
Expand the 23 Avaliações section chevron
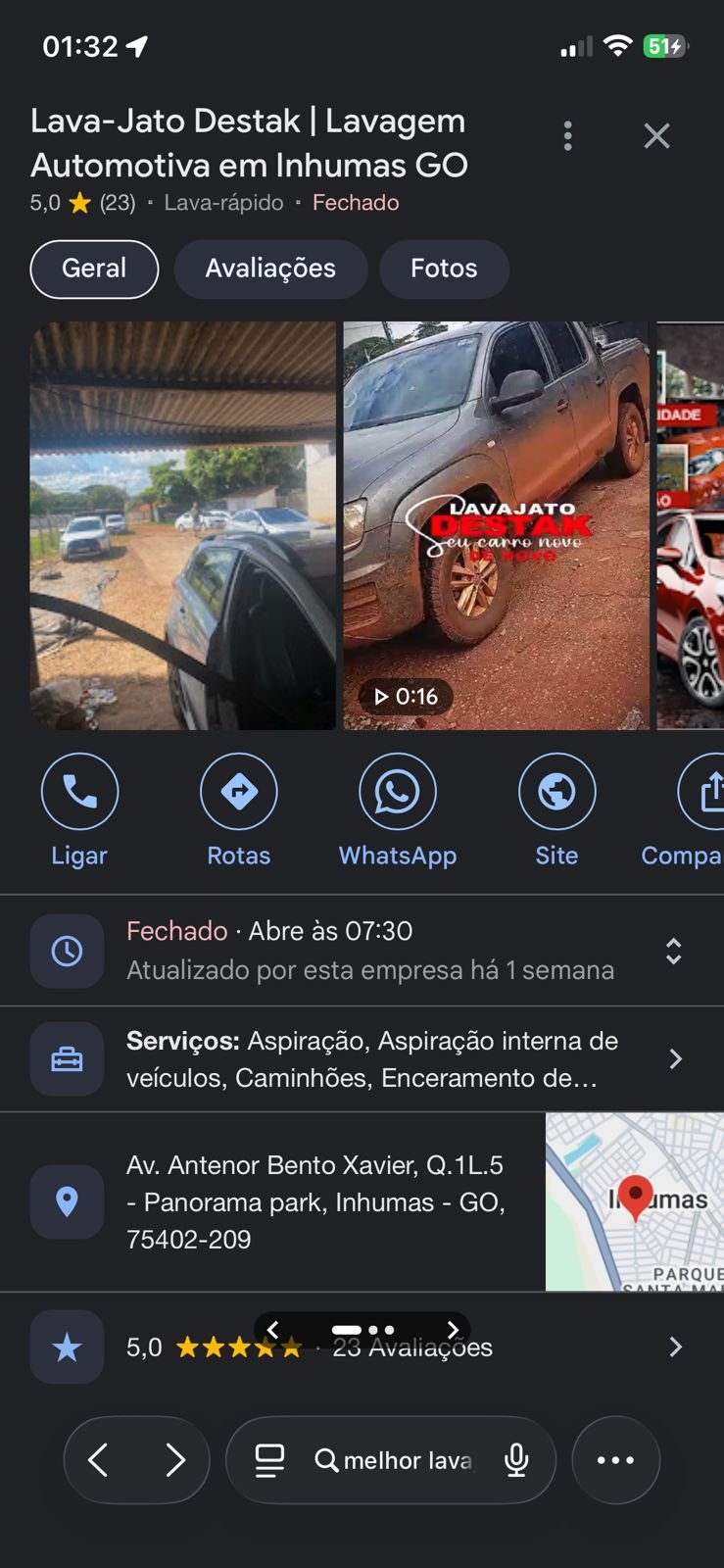click(674, 1347)
